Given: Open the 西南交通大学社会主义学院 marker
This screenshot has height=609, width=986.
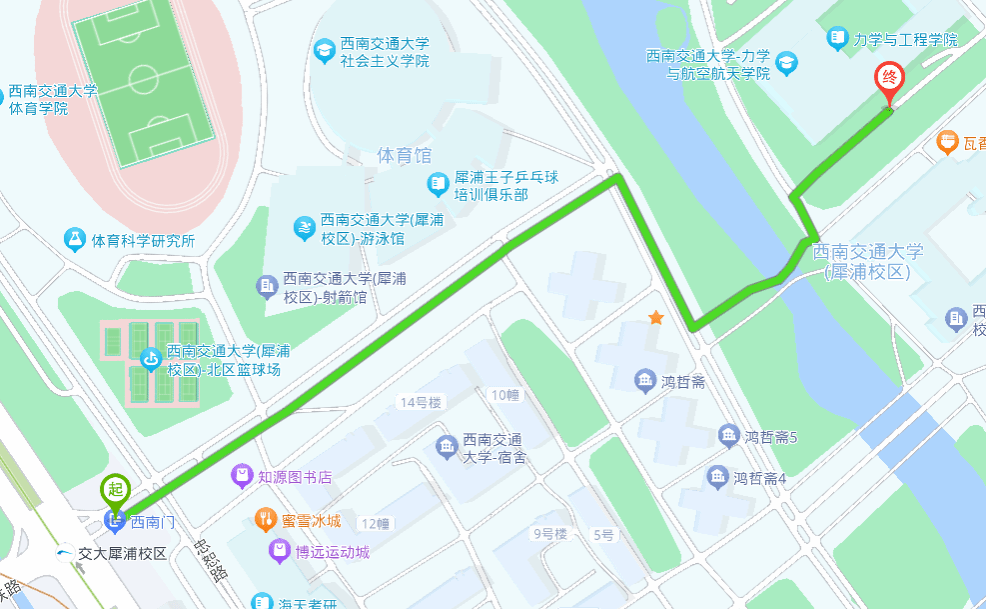Looking at the screenshot, I should [324, 50].
